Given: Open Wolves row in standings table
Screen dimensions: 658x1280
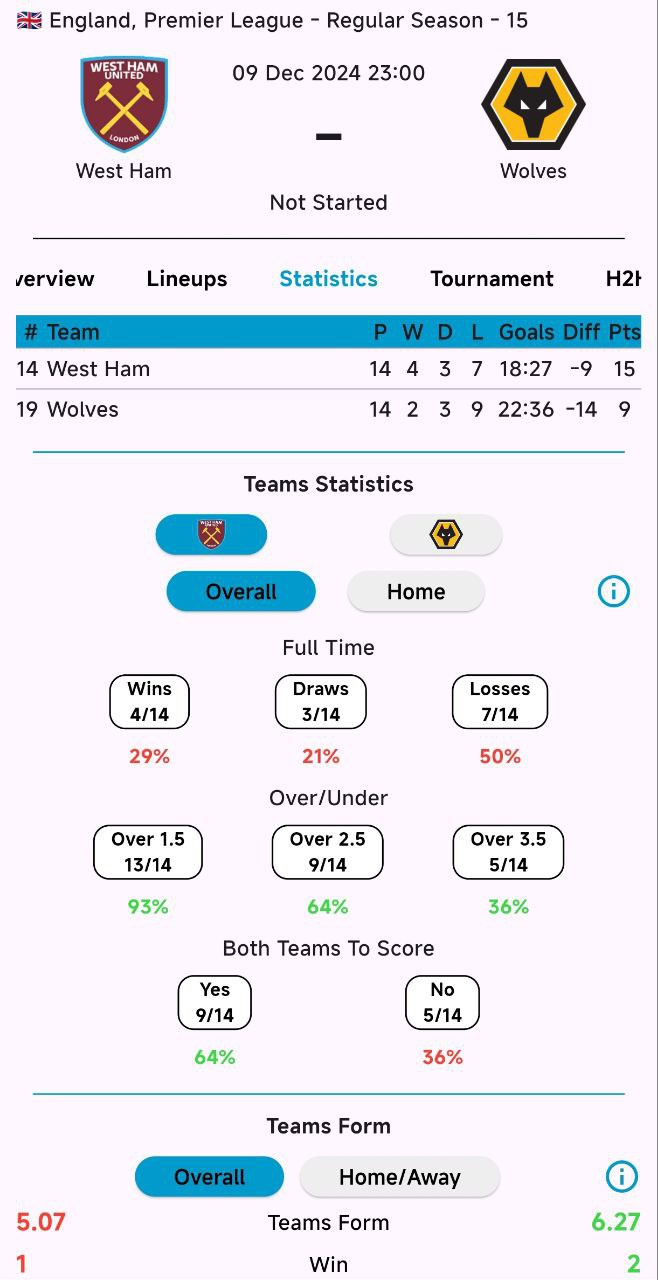Looking at the screenshot, I should coord(329,410).
